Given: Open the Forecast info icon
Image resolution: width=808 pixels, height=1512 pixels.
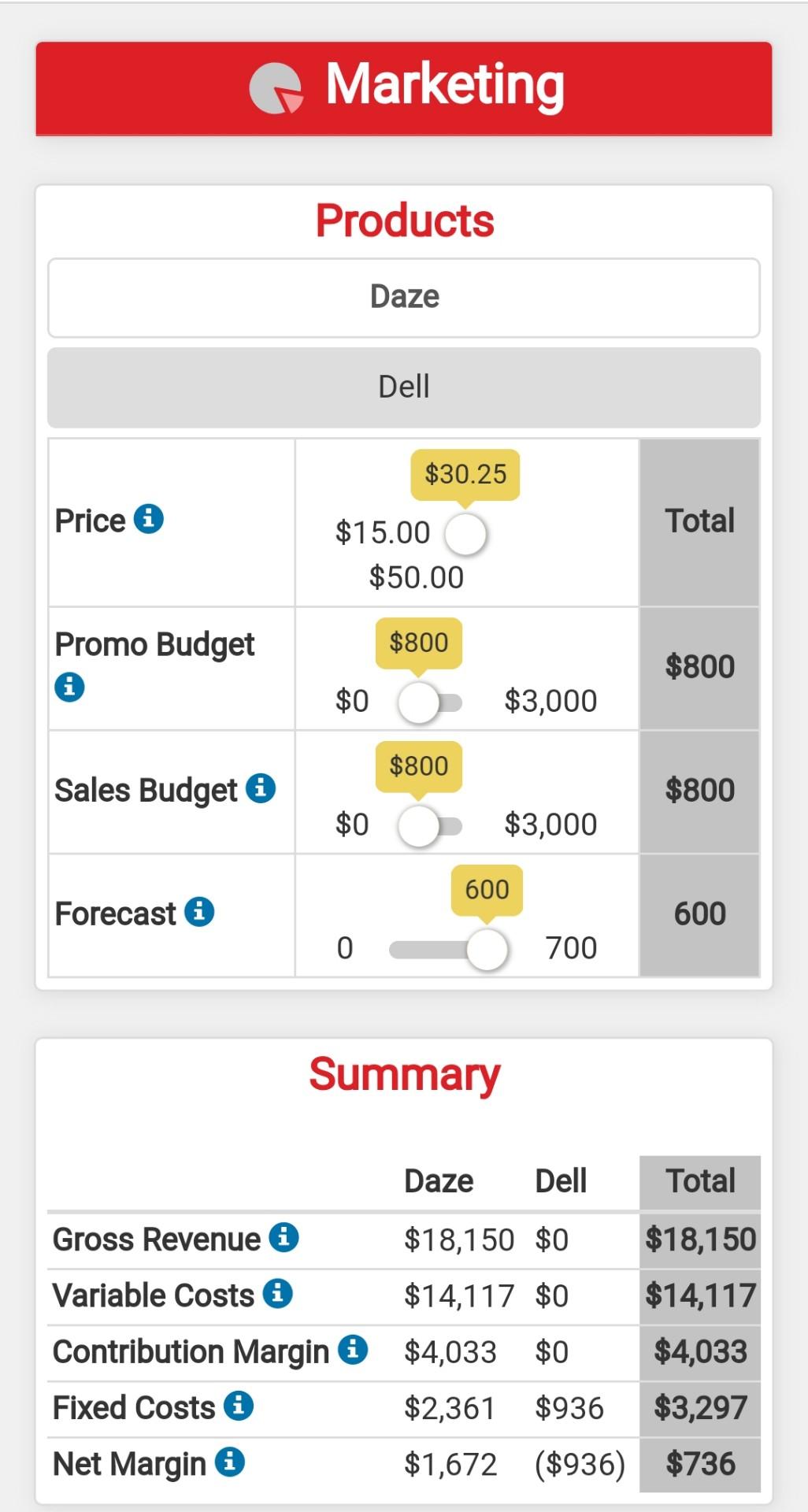Looking at the screenshot, I should pos(199,912).
